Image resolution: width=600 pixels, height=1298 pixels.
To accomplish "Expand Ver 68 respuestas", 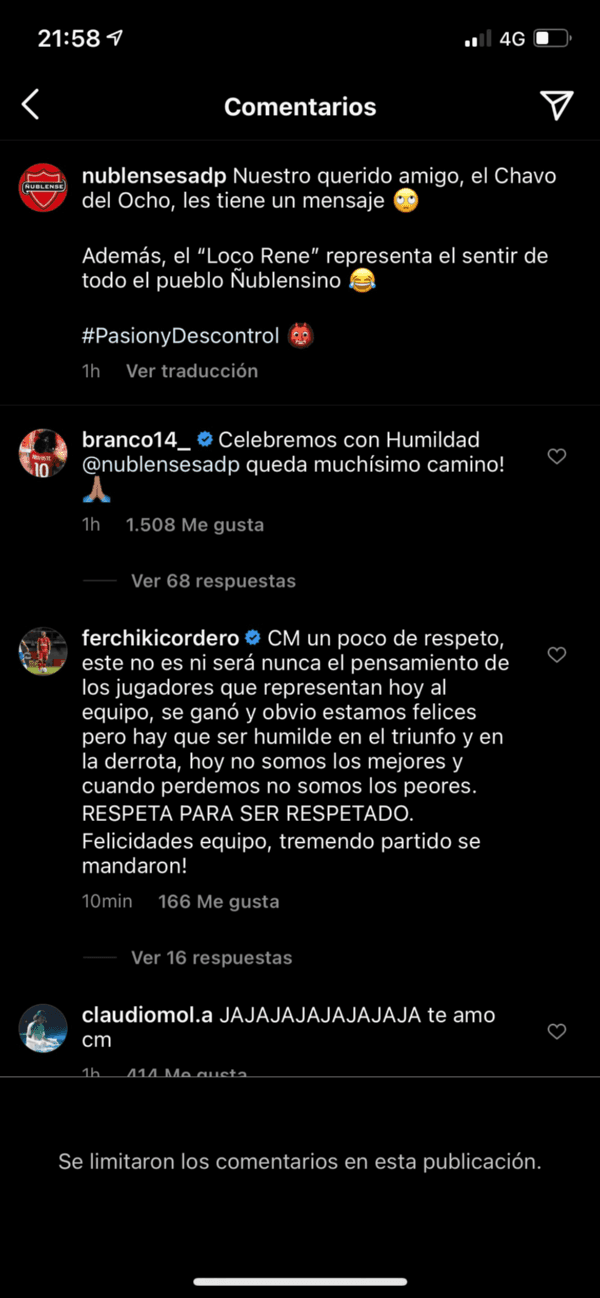I will pos(213,581).
